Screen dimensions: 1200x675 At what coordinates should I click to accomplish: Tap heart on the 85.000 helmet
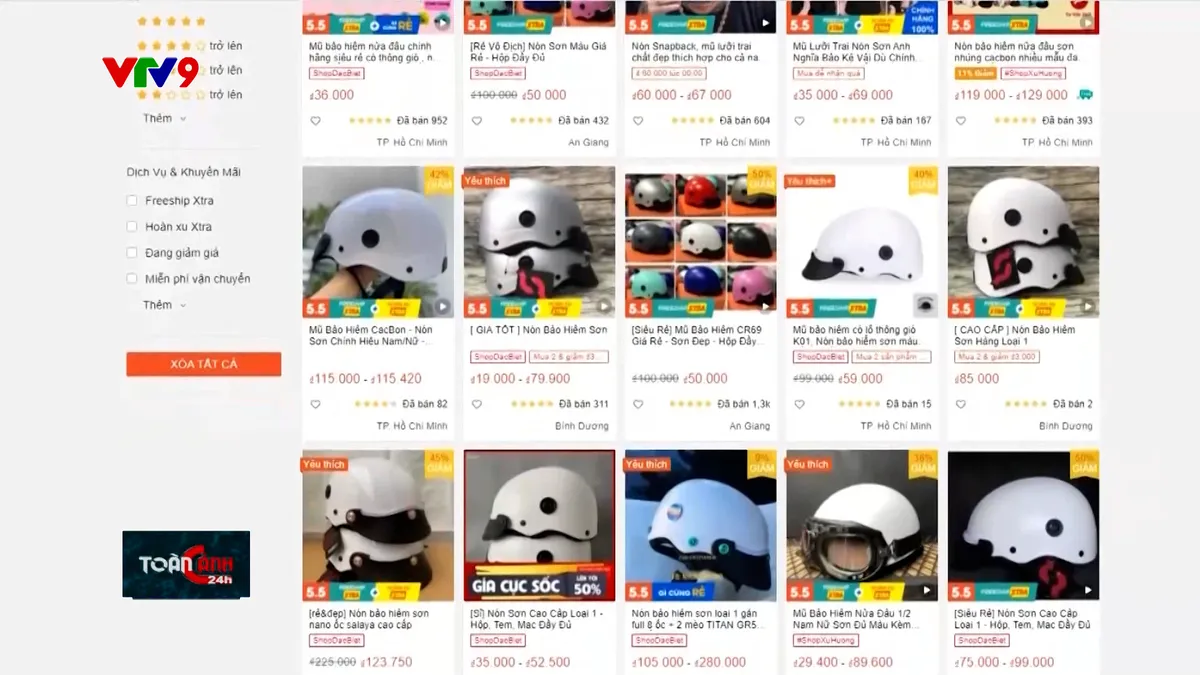(961, 405)
